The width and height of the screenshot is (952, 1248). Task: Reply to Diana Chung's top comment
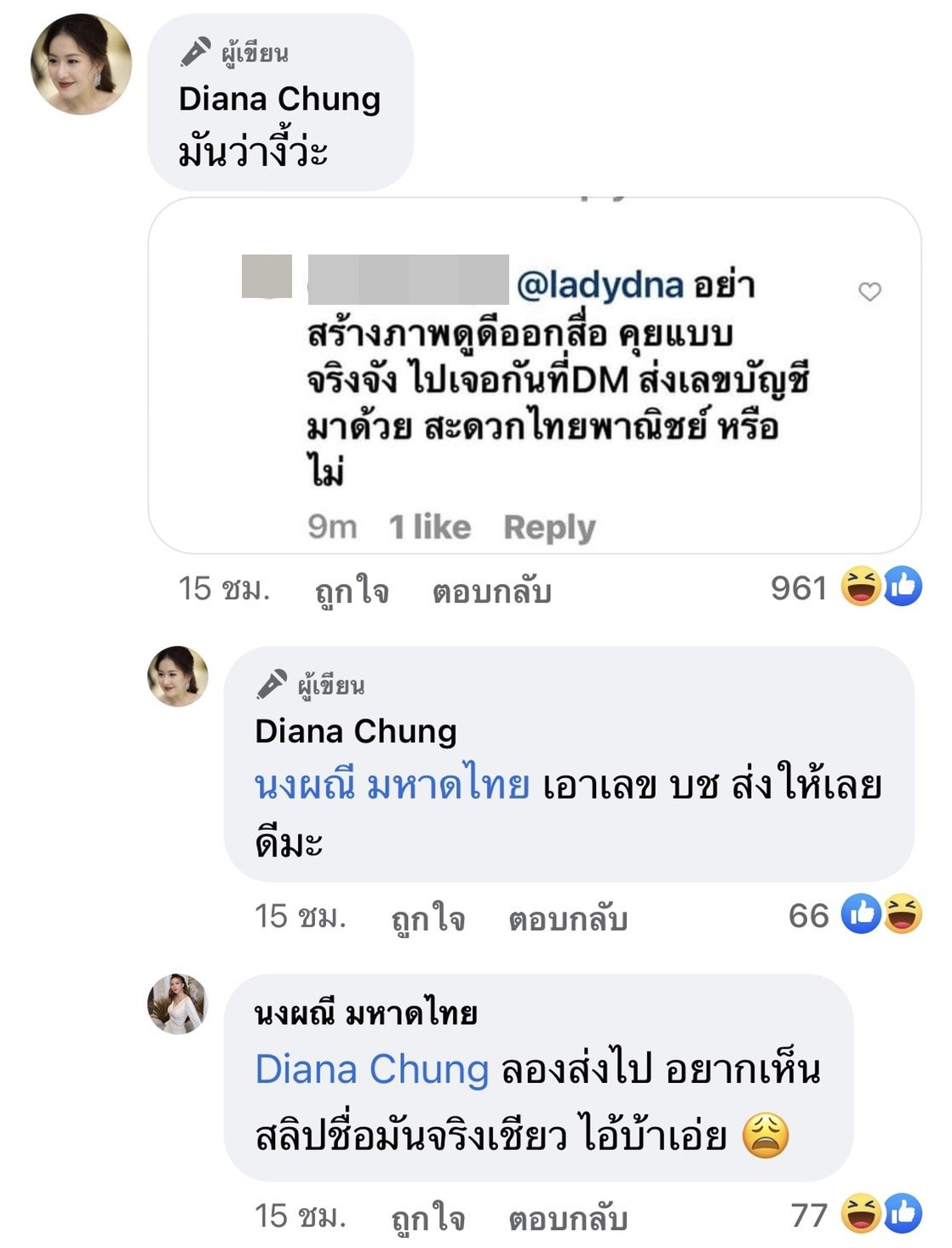[491, 591]
